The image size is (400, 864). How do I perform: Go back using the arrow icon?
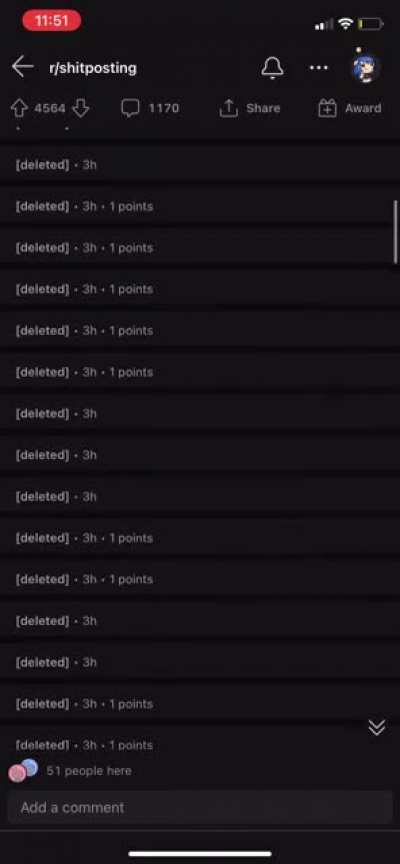click(x=23, y=67)
